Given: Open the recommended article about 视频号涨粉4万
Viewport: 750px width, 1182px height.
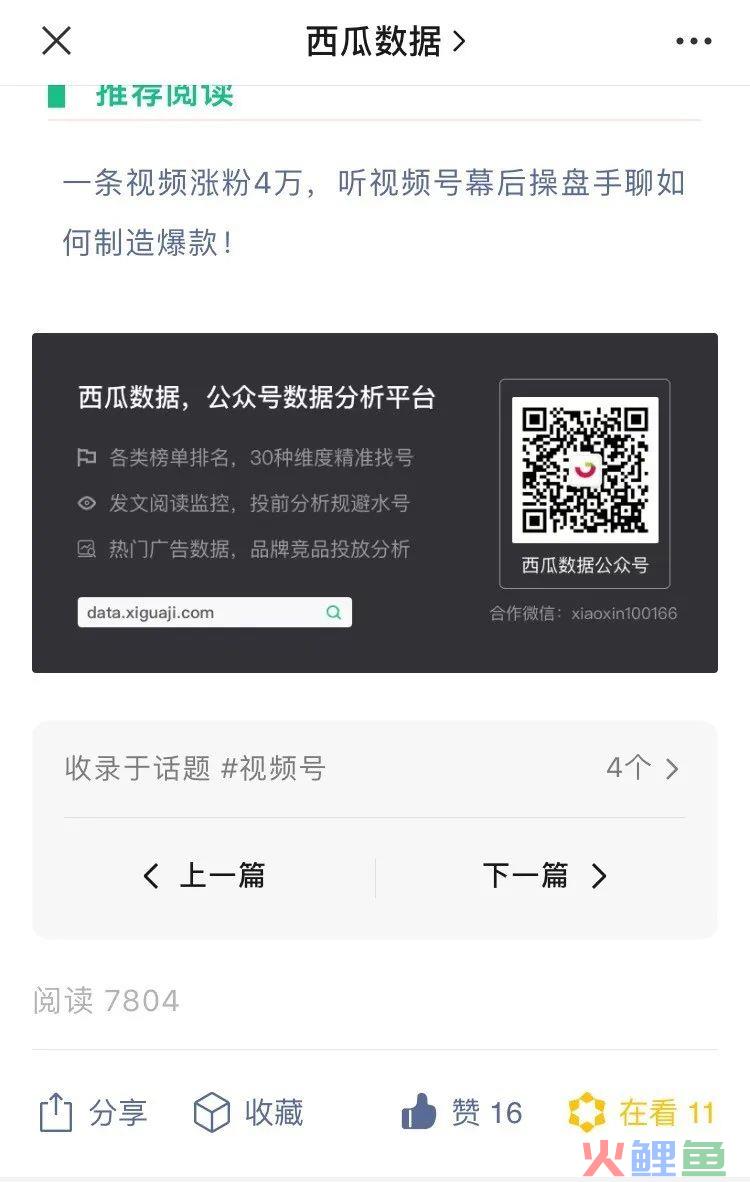Looking at the screenshot, I should point(373,212).
